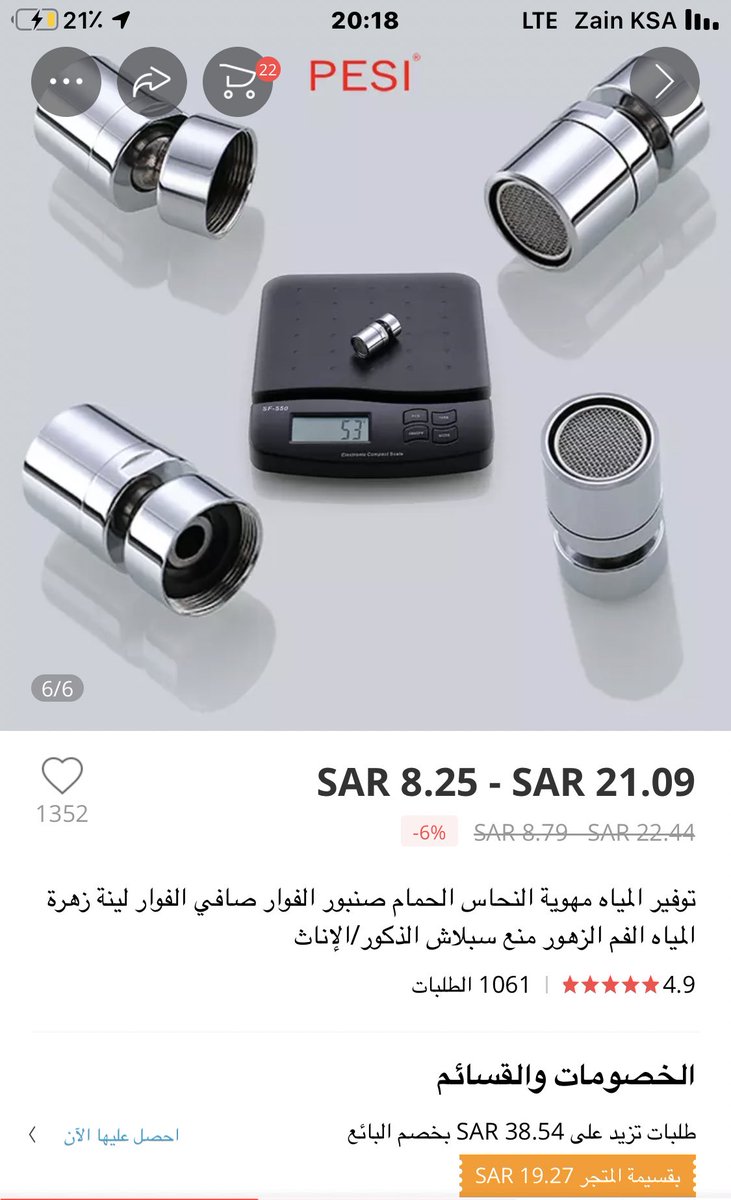Open the three-dots overflow menu

point(66,82)
